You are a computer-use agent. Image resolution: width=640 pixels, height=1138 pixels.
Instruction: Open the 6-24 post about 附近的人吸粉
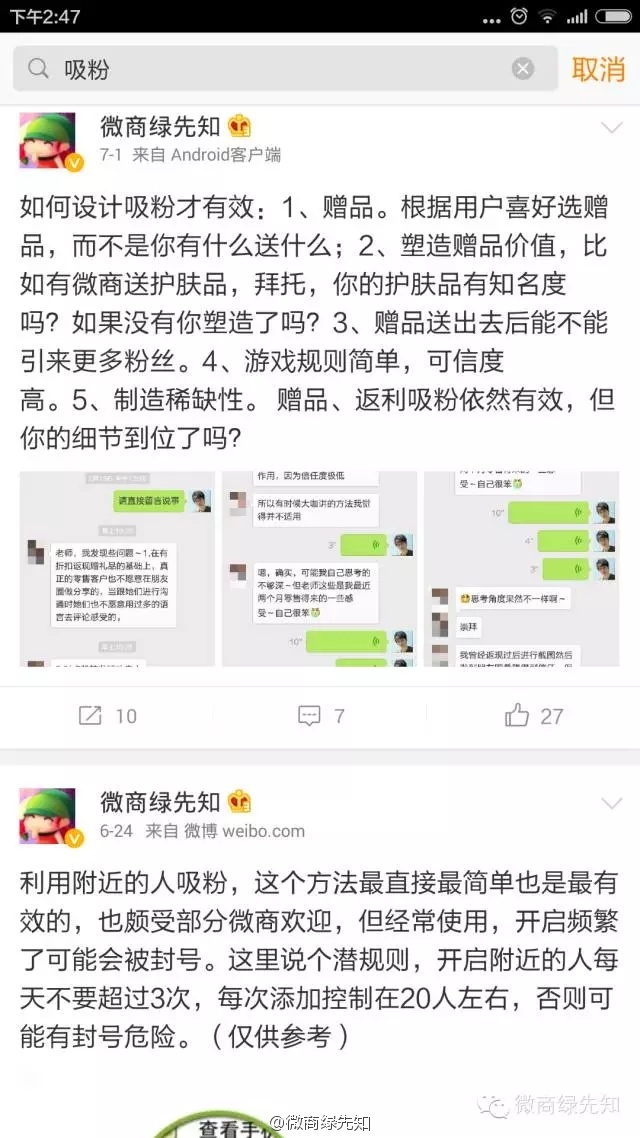319,960
